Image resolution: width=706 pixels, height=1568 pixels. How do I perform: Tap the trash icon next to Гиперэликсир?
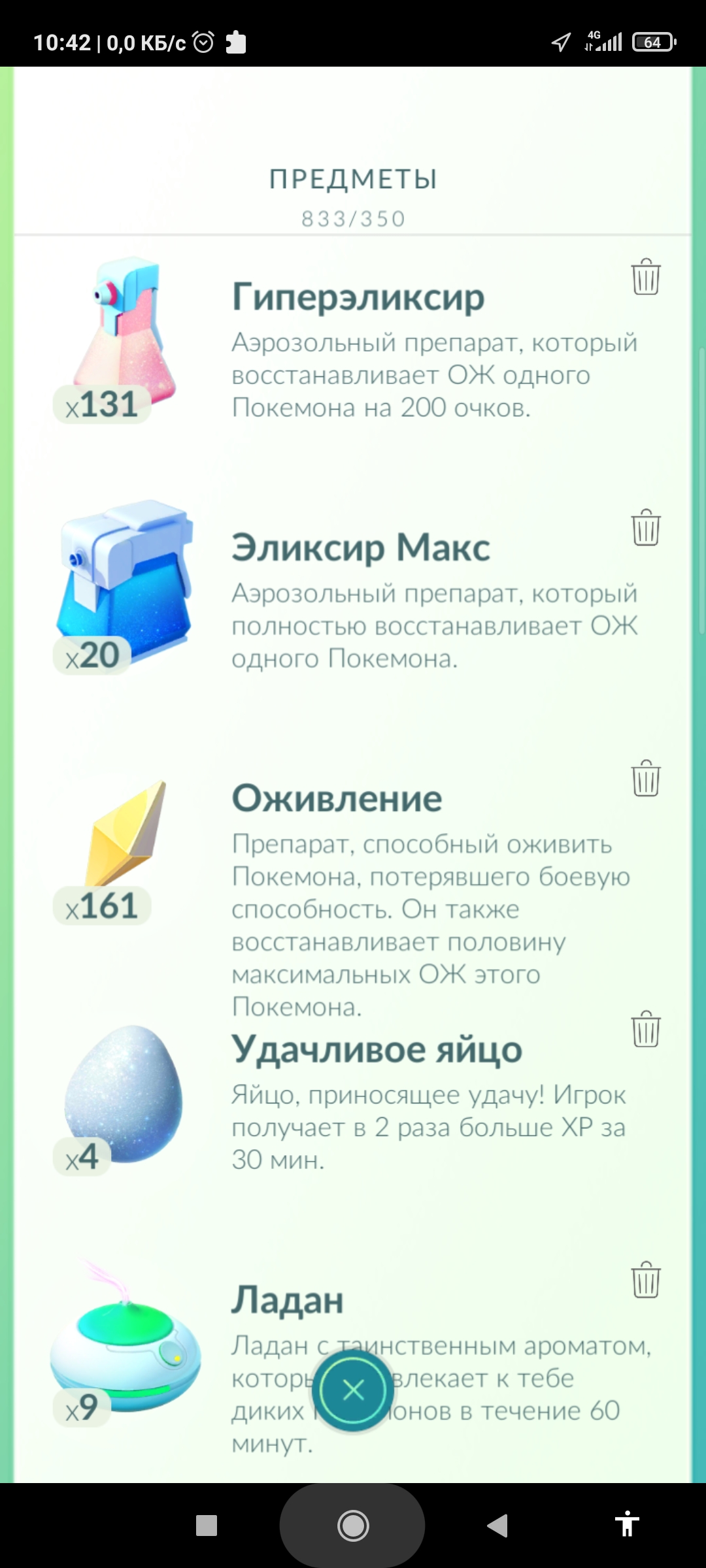[x=646, y=279]
